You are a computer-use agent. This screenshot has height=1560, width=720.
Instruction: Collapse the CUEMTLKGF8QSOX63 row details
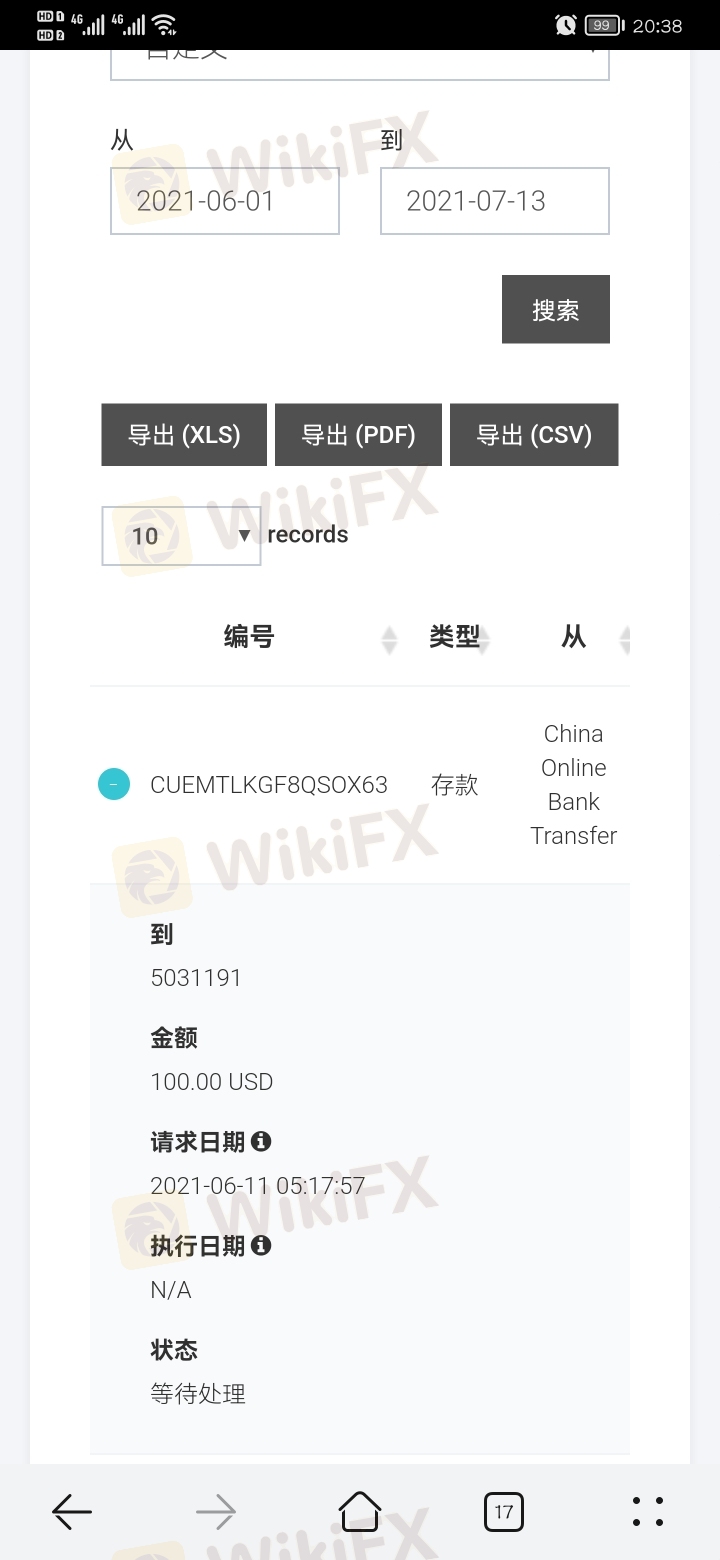pos(114,784)
